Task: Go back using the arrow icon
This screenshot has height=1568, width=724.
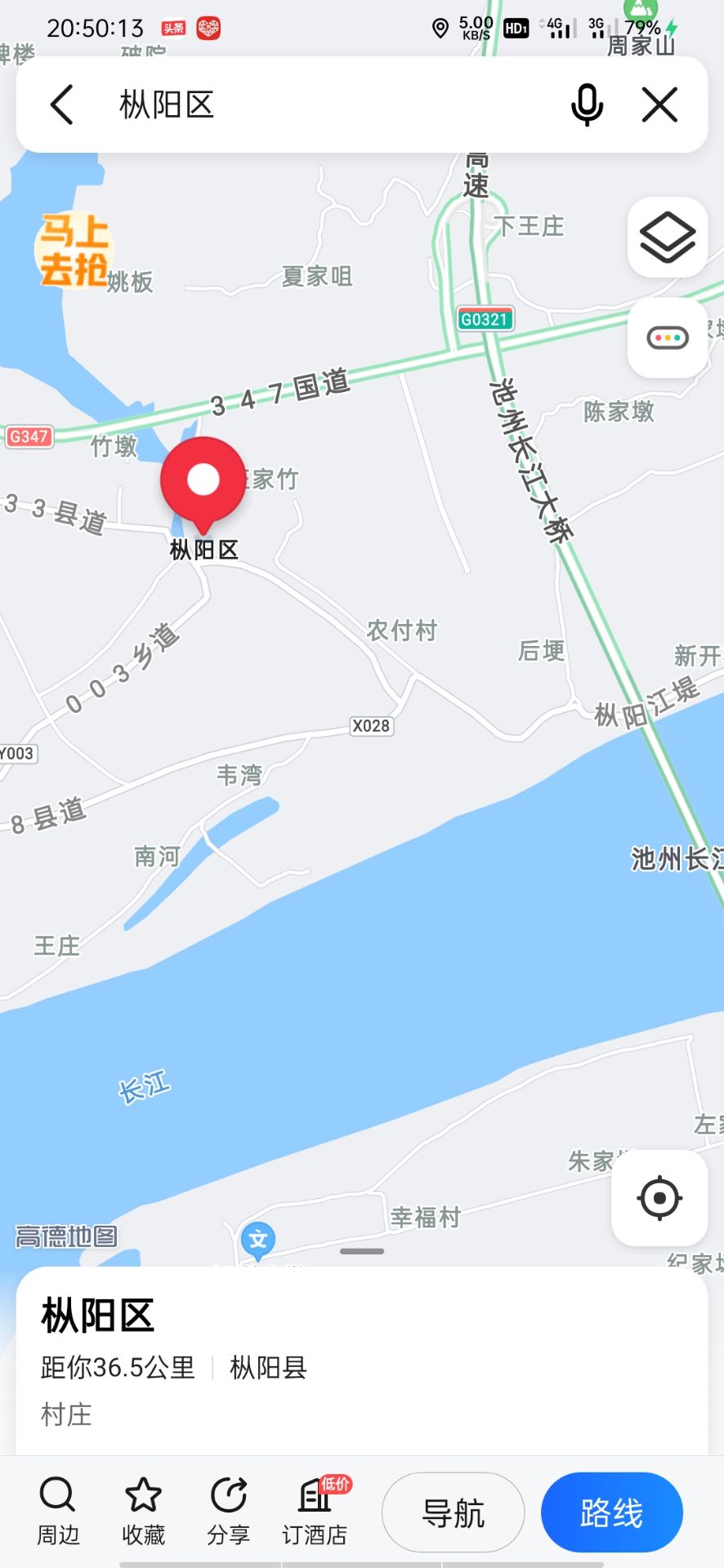Action: click(62, 105)
